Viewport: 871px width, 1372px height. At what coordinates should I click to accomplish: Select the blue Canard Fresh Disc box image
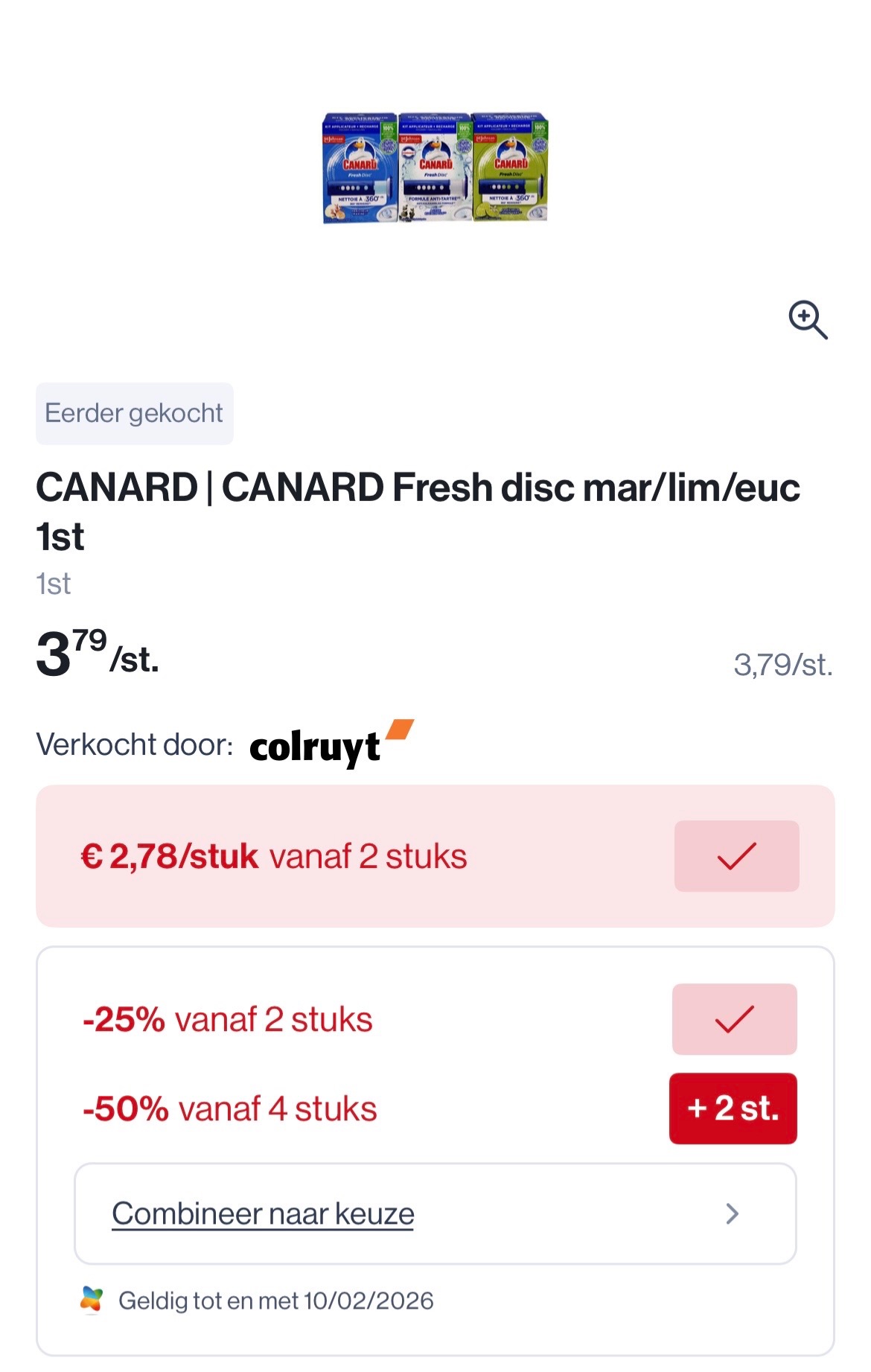(x=358, y=167)
